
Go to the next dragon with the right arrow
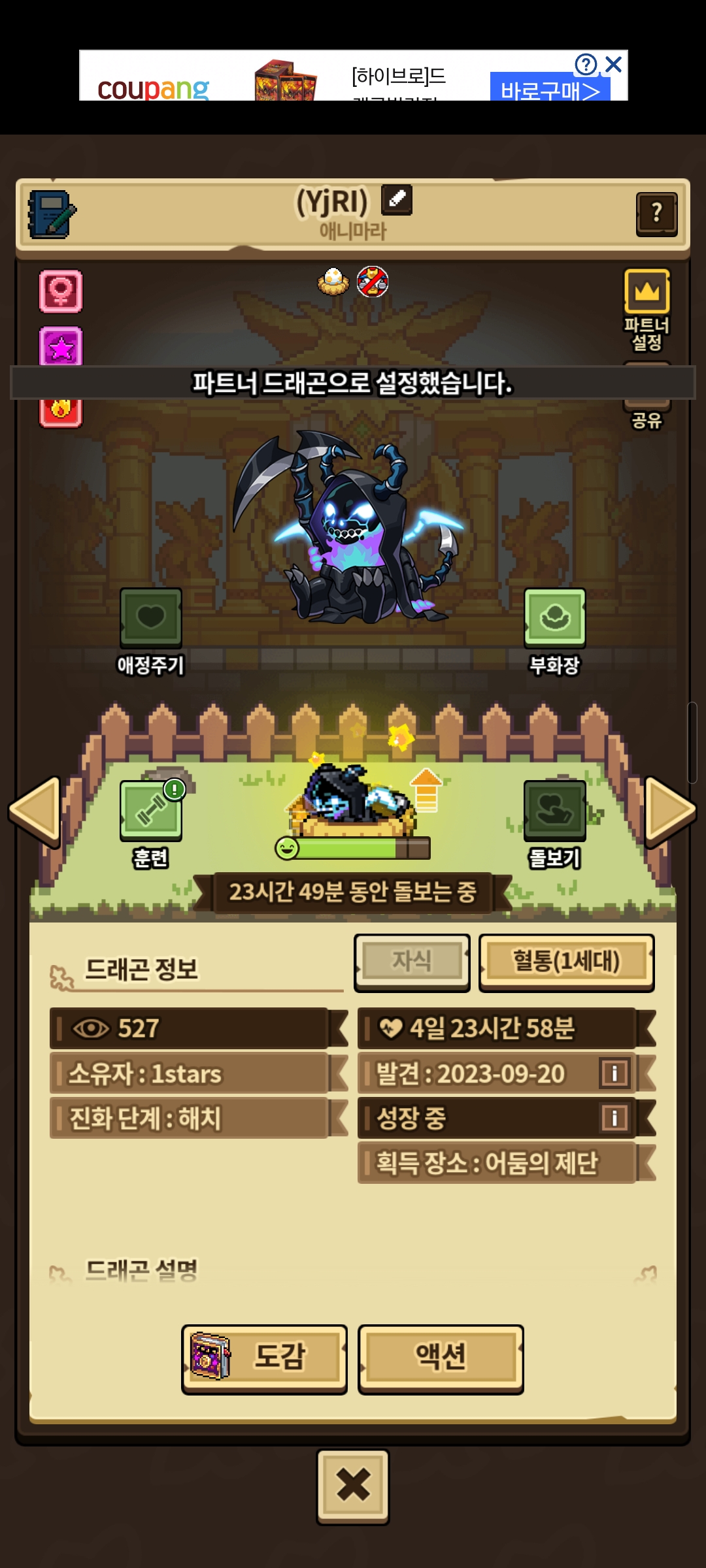(x=671, y=810)
